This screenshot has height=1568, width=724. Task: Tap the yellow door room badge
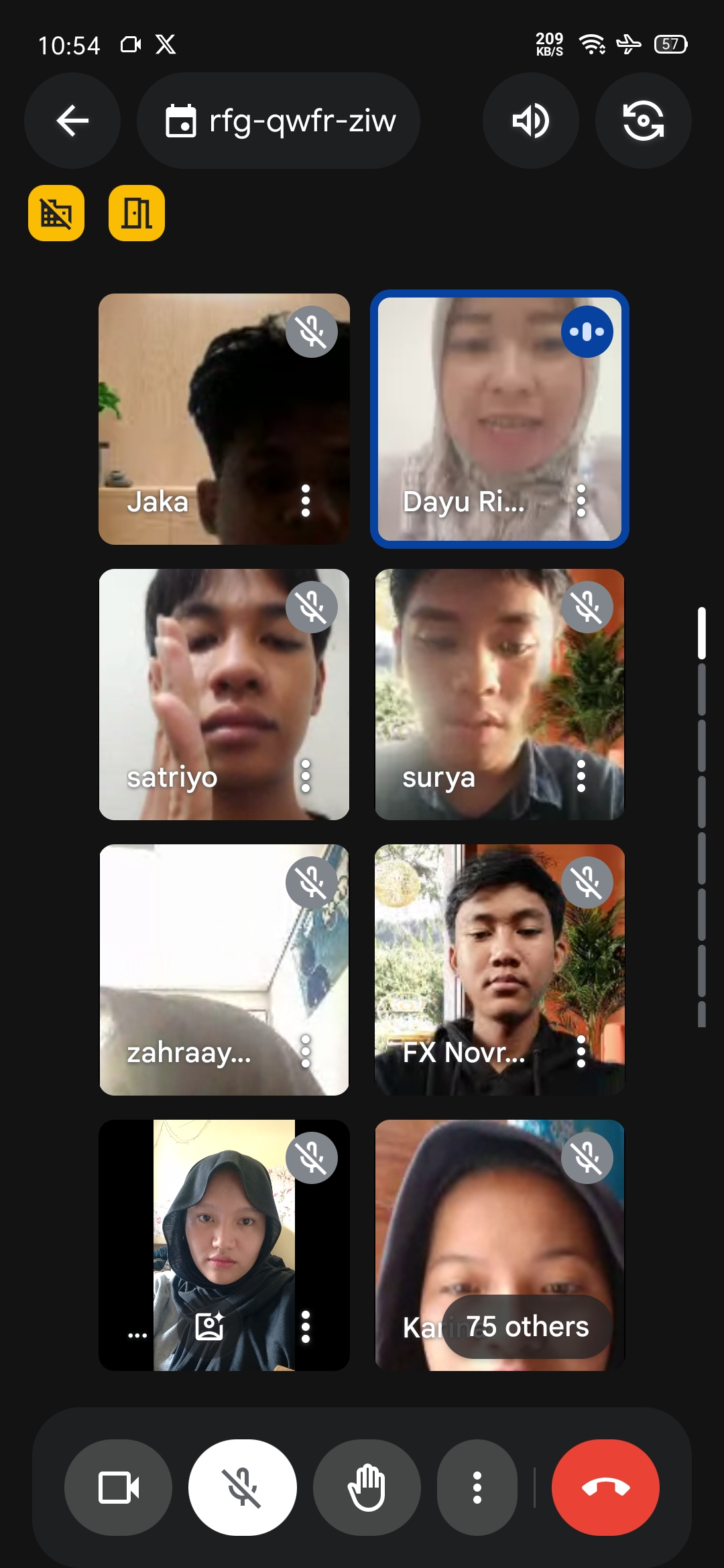(x=137, y=213)
